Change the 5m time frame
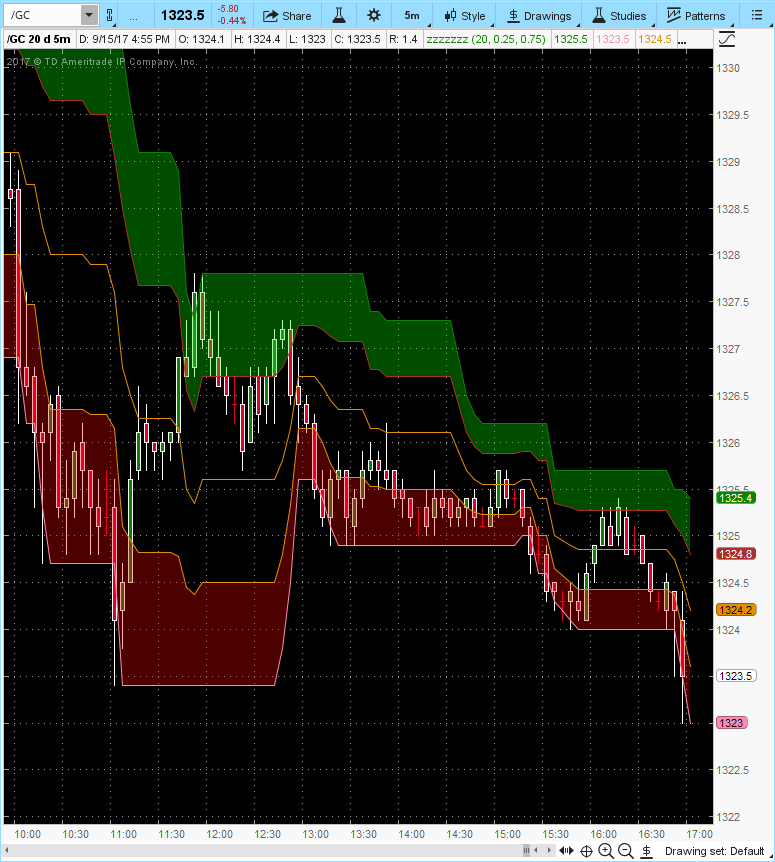775x862 pixels. coord(412,15)
